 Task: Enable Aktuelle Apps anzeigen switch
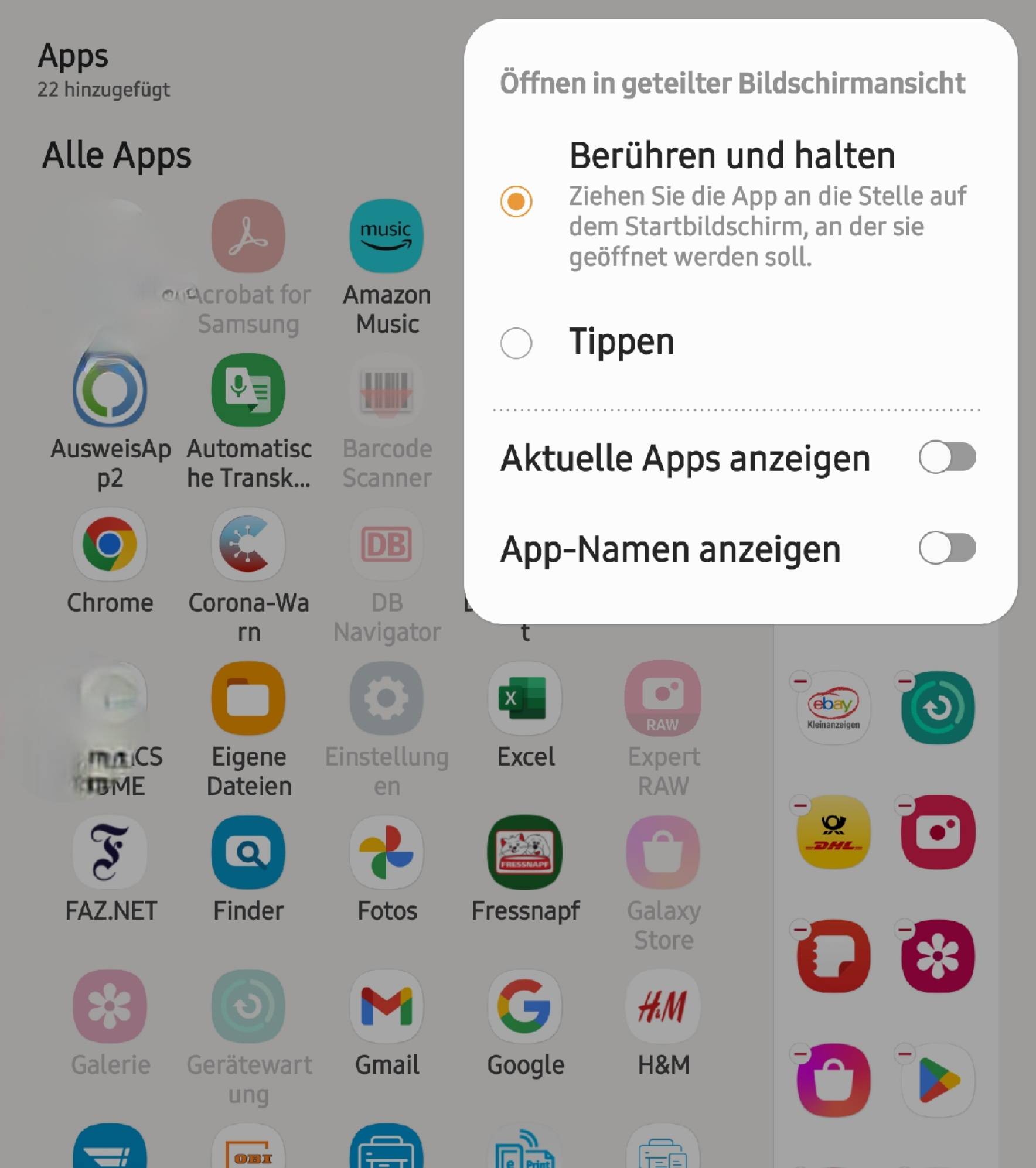[x=946, y=457]
